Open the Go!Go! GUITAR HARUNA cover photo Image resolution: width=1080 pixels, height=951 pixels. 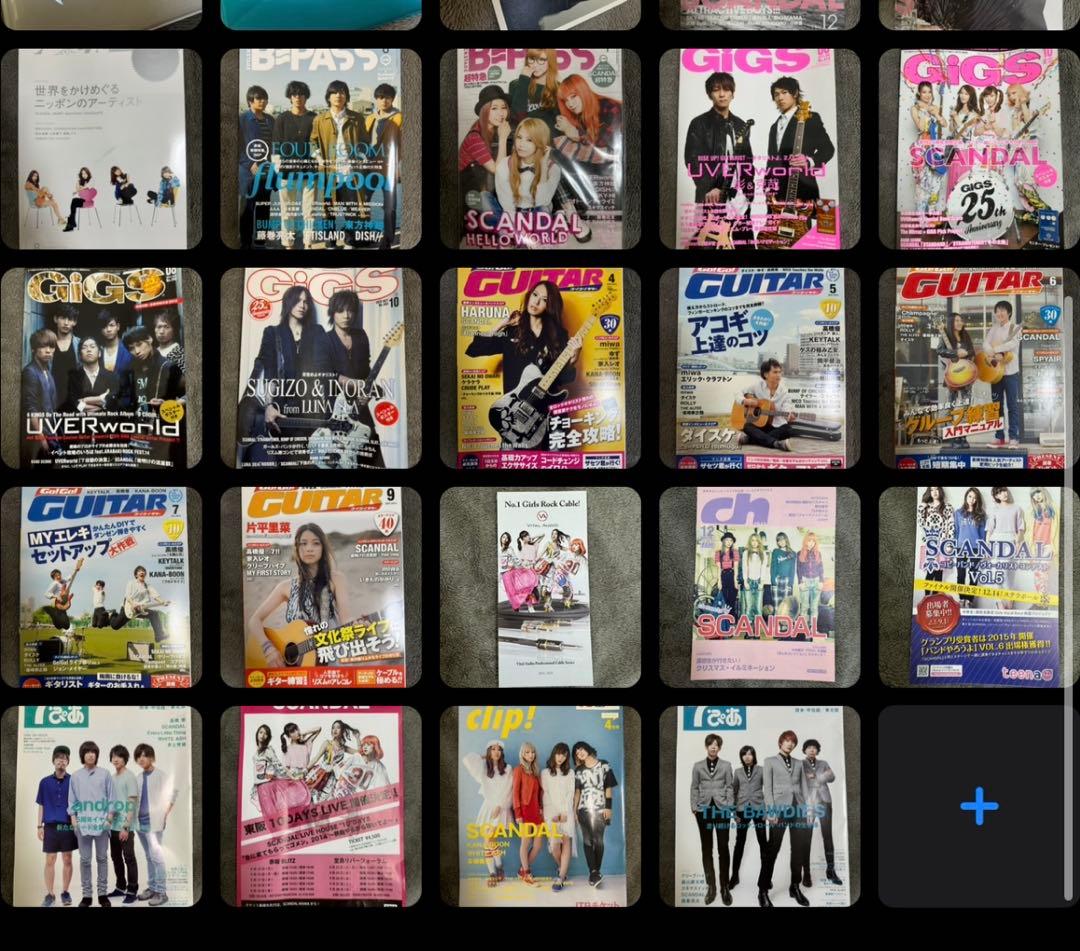[x=540, y=368]
